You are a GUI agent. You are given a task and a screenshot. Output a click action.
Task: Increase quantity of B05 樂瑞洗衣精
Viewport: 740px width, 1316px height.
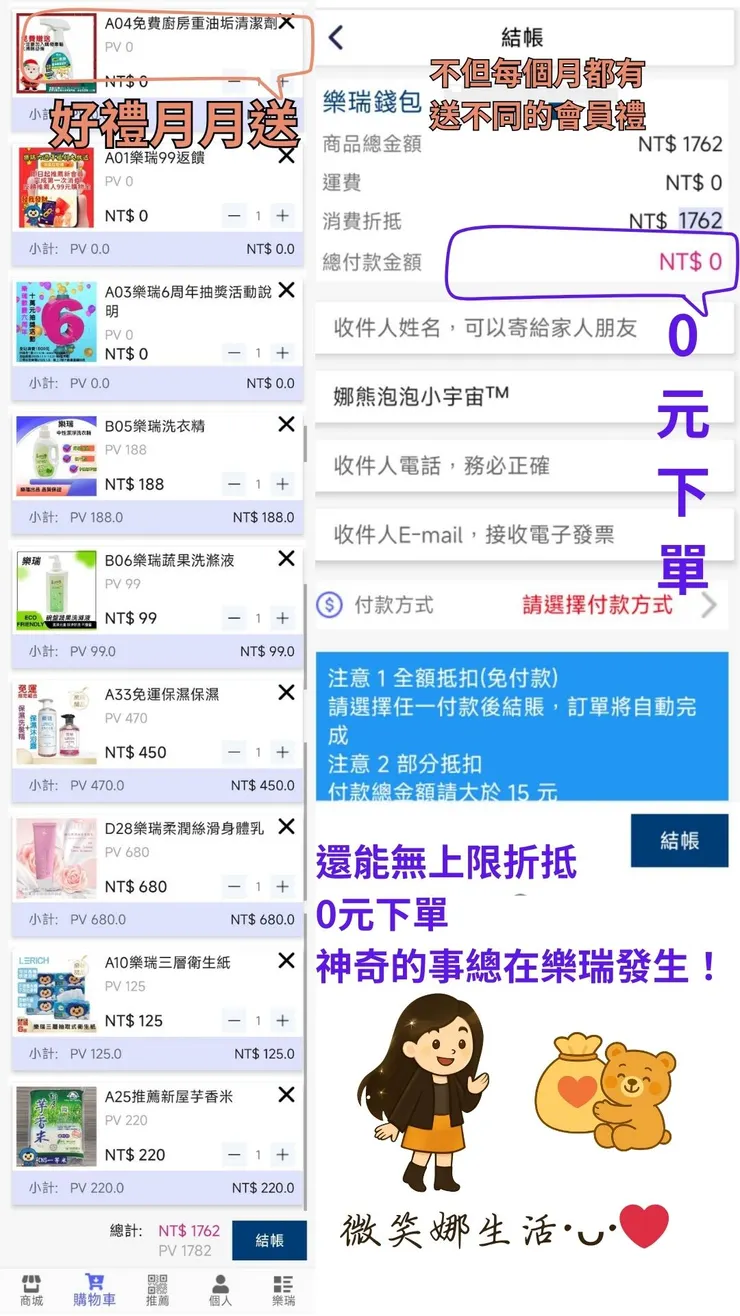280,484
